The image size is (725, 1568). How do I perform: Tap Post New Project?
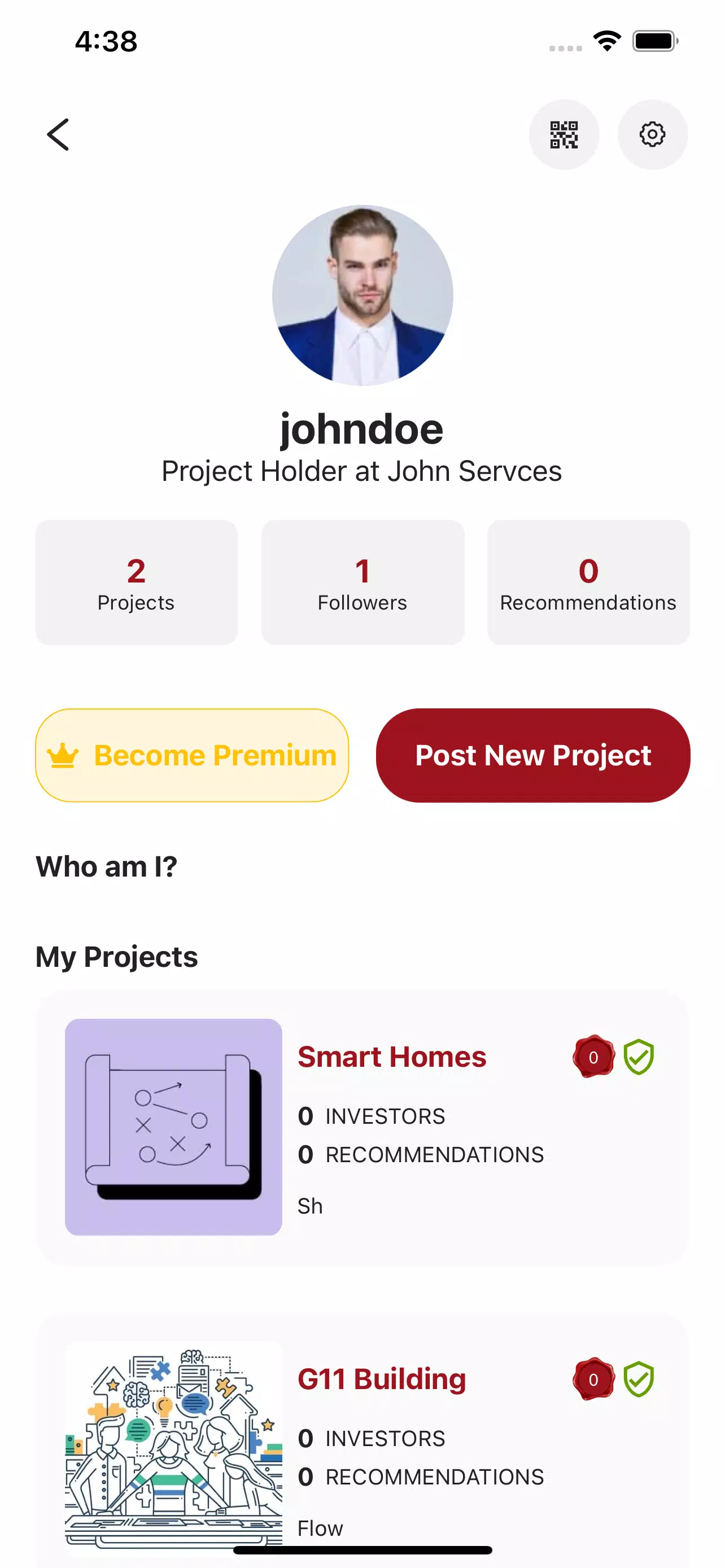coord(533,755)
